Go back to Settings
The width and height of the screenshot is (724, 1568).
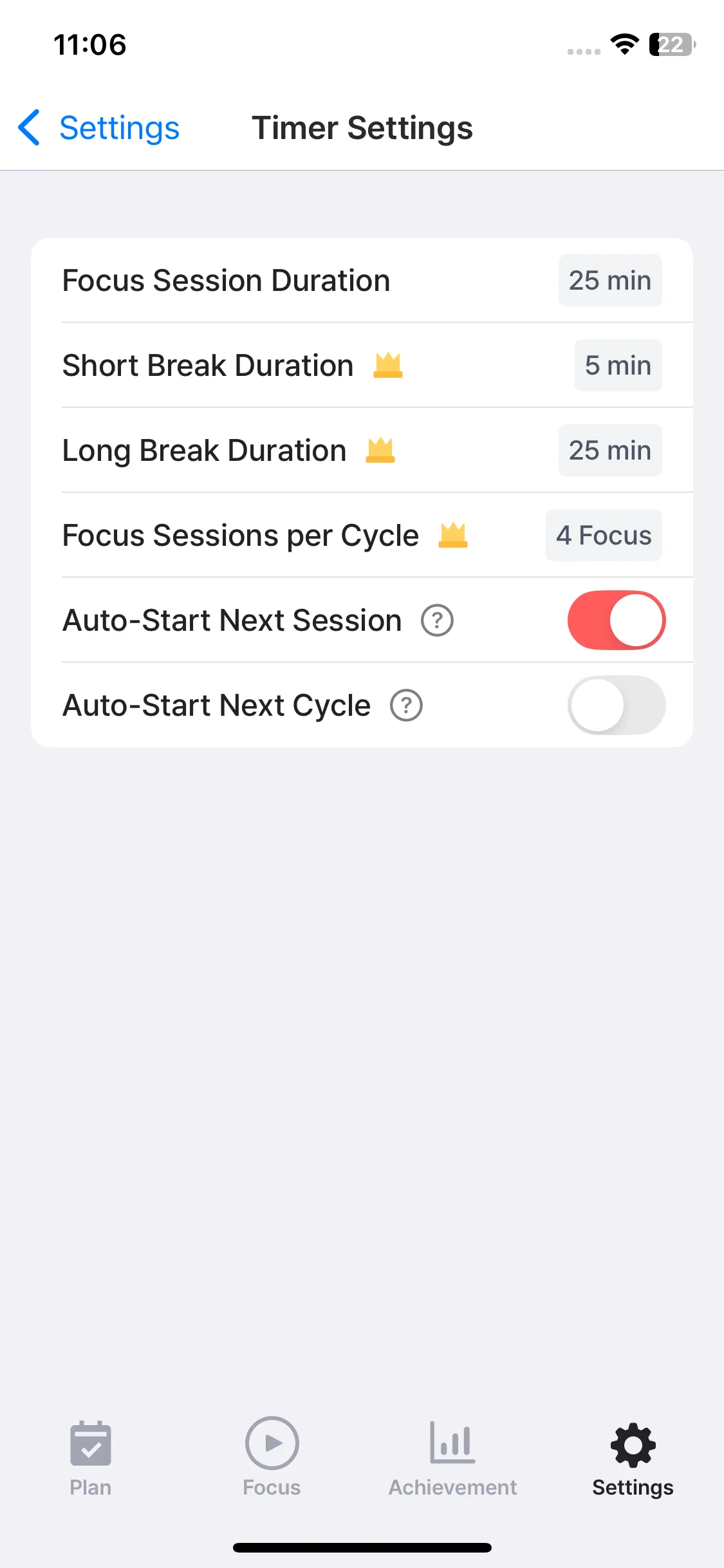pos(98,127)
